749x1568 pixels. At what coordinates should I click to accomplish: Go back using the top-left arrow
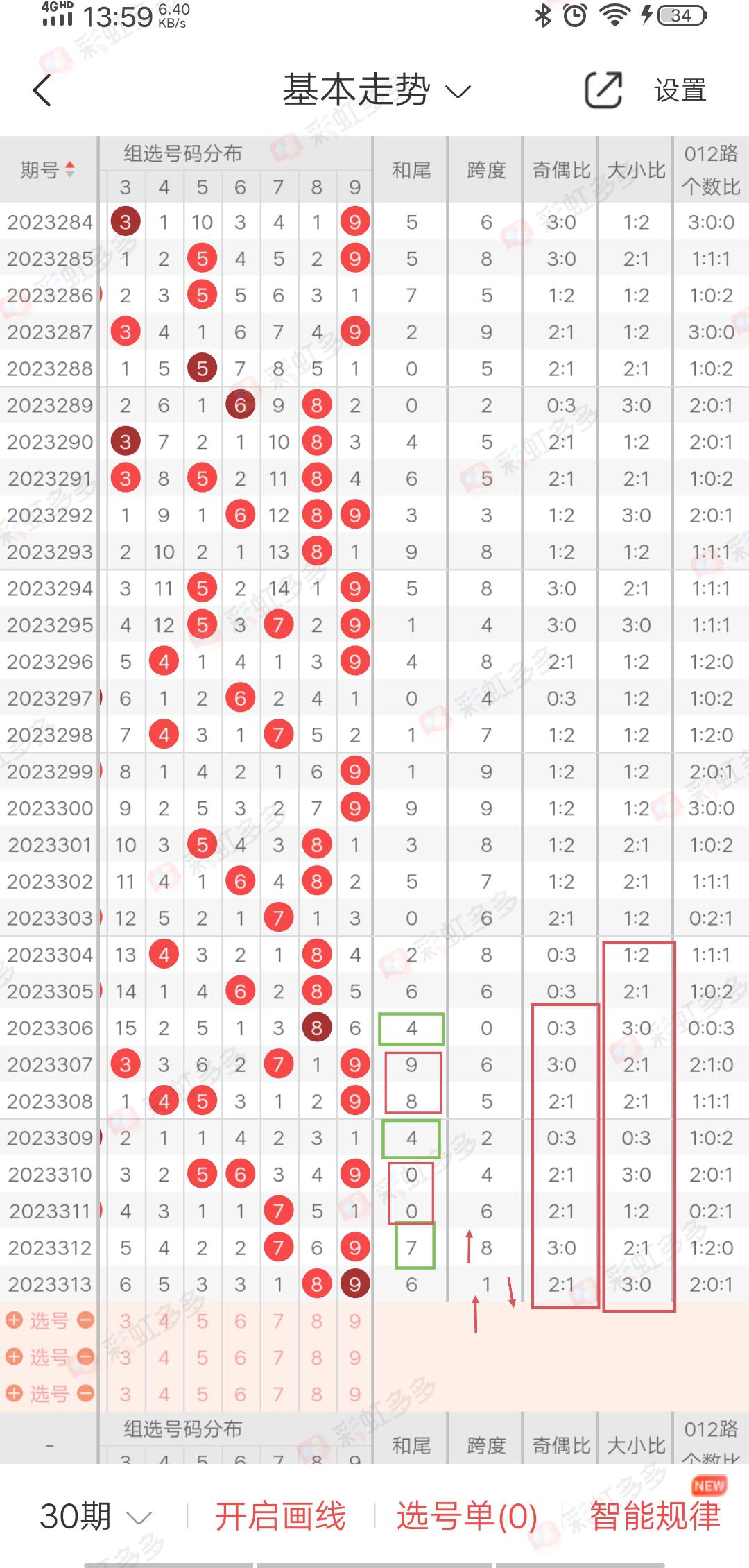[x=43, y=90]
